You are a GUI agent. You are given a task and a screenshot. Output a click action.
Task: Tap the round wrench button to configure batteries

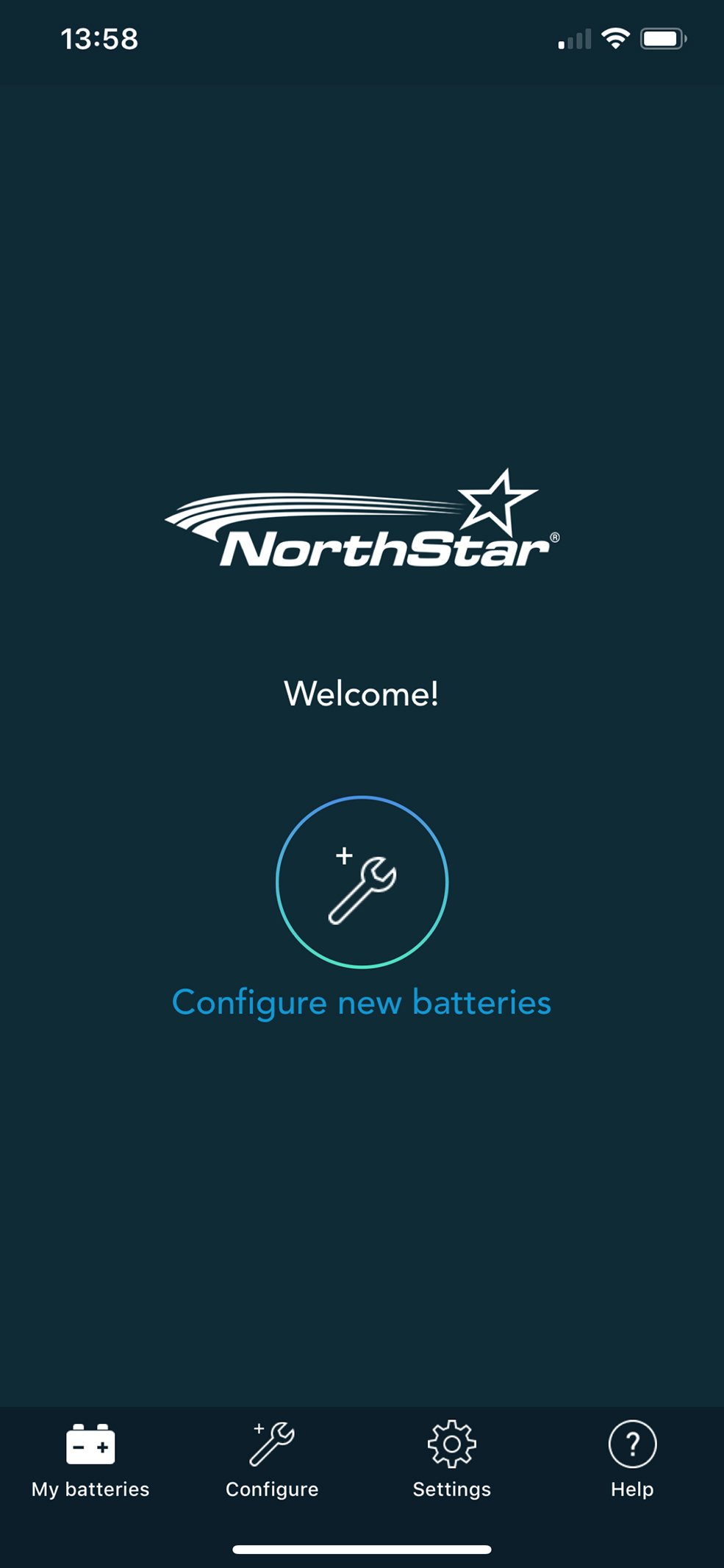(x=362, y=882)
